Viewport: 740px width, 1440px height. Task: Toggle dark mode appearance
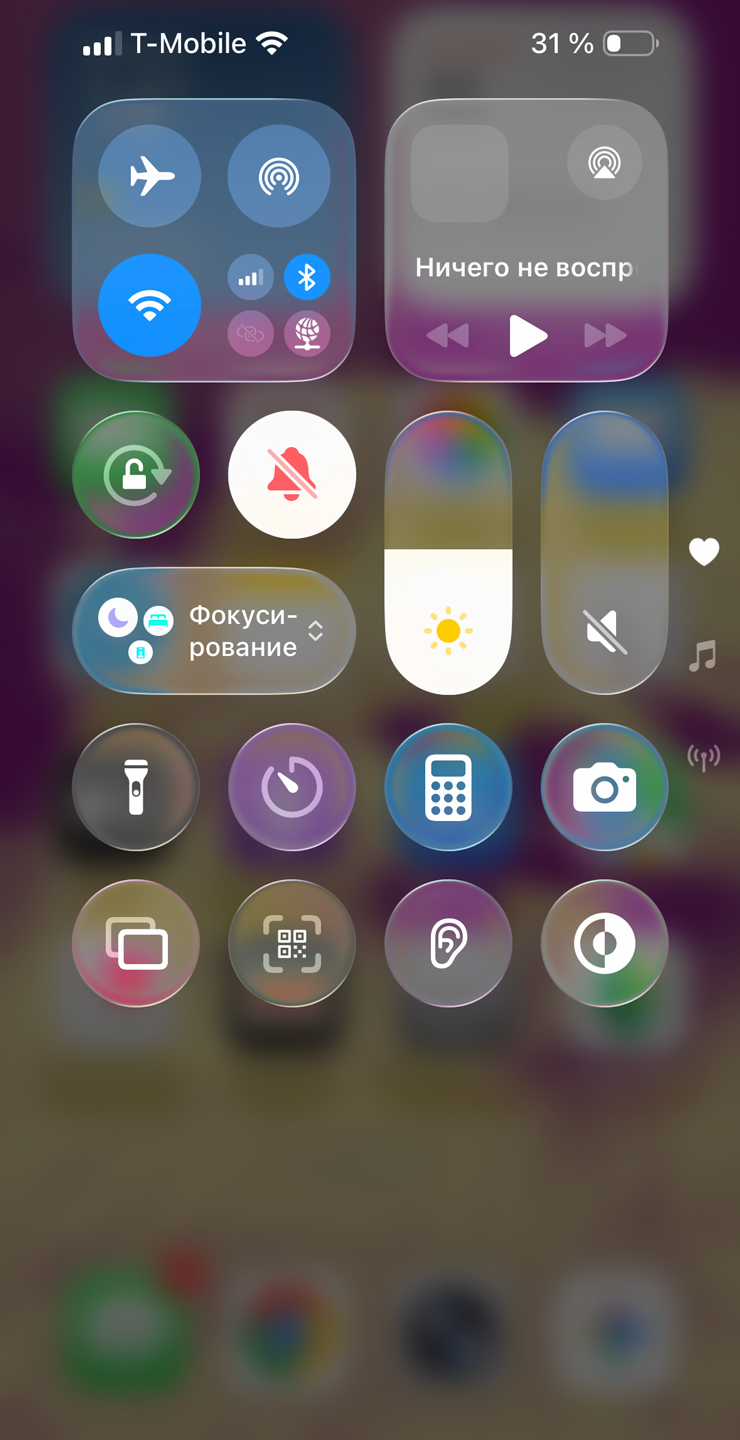604,943
